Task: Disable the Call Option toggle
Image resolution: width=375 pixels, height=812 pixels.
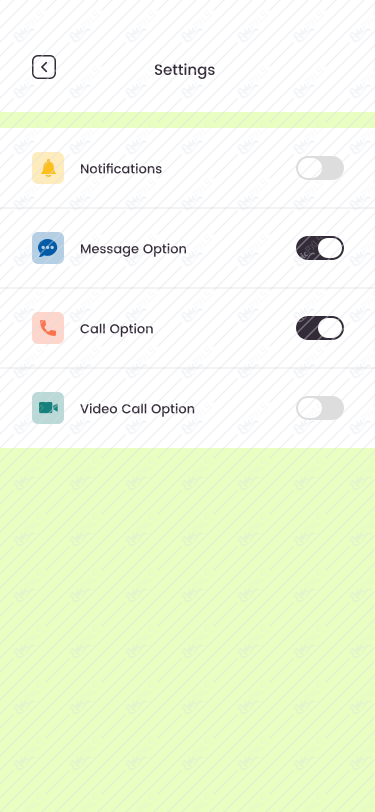Action: 320,328
